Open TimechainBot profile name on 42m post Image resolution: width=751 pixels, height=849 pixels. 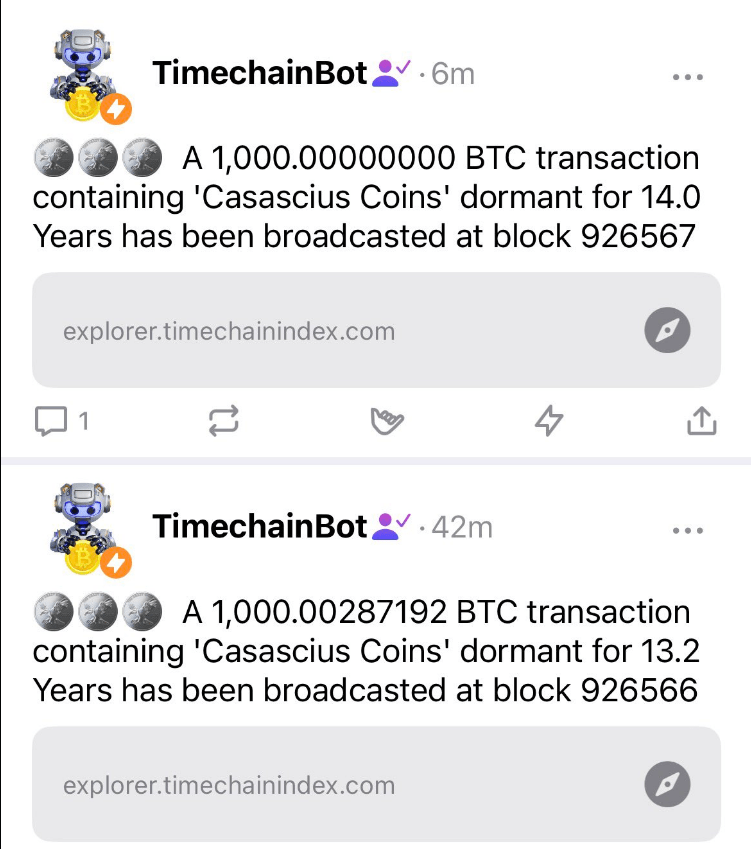[x=260, y=527]
